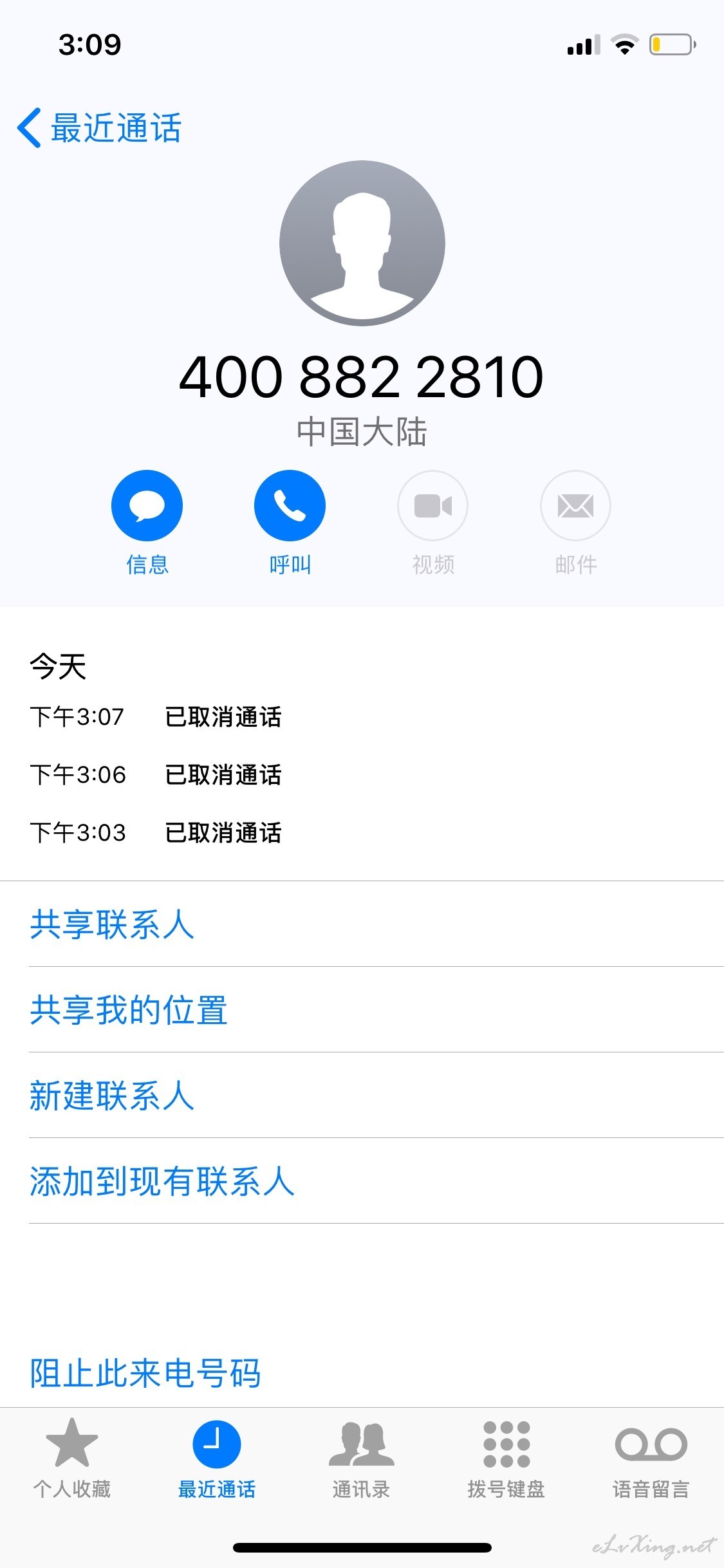Call the number with 呼叫 button

pyautogui.click(x=290, y=506)
